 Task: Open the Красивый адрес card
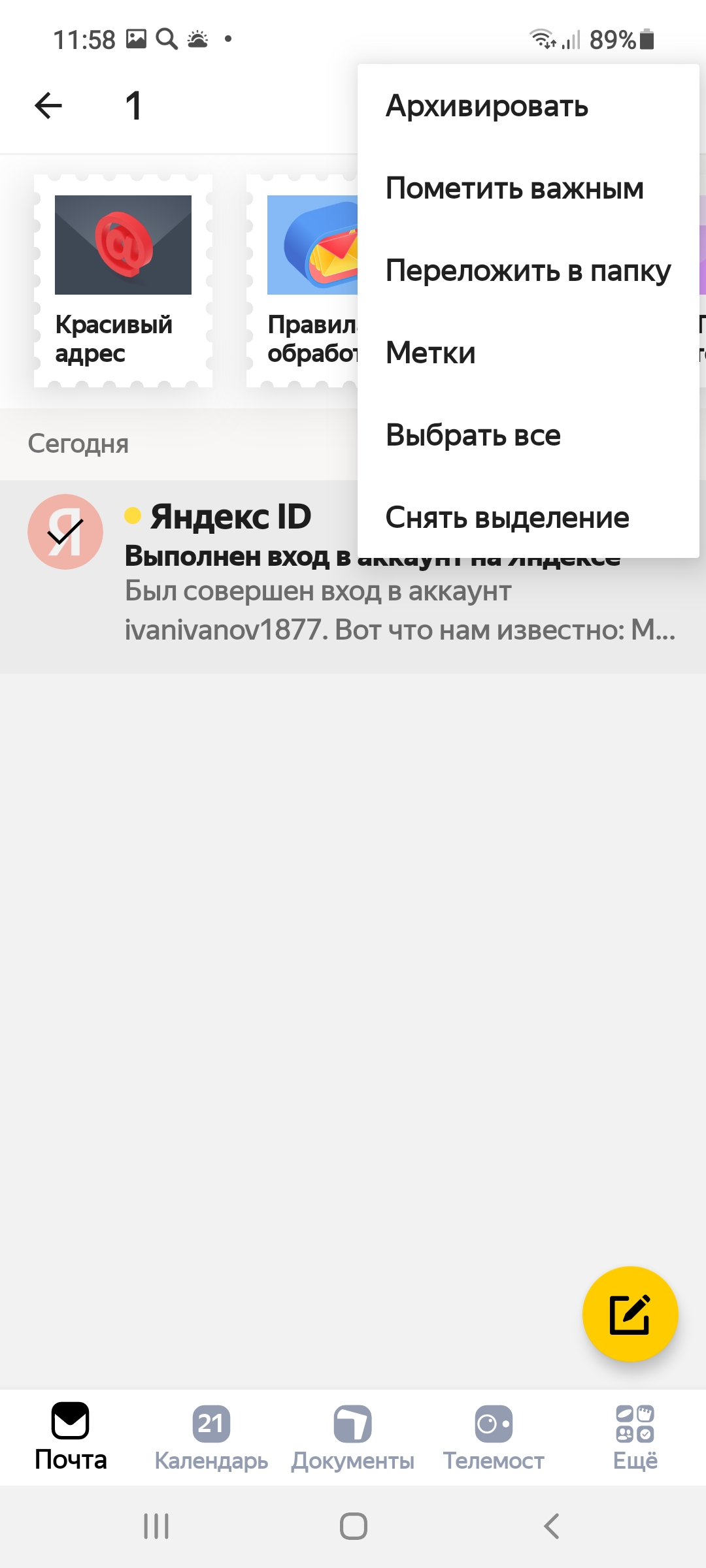[123, 281]
